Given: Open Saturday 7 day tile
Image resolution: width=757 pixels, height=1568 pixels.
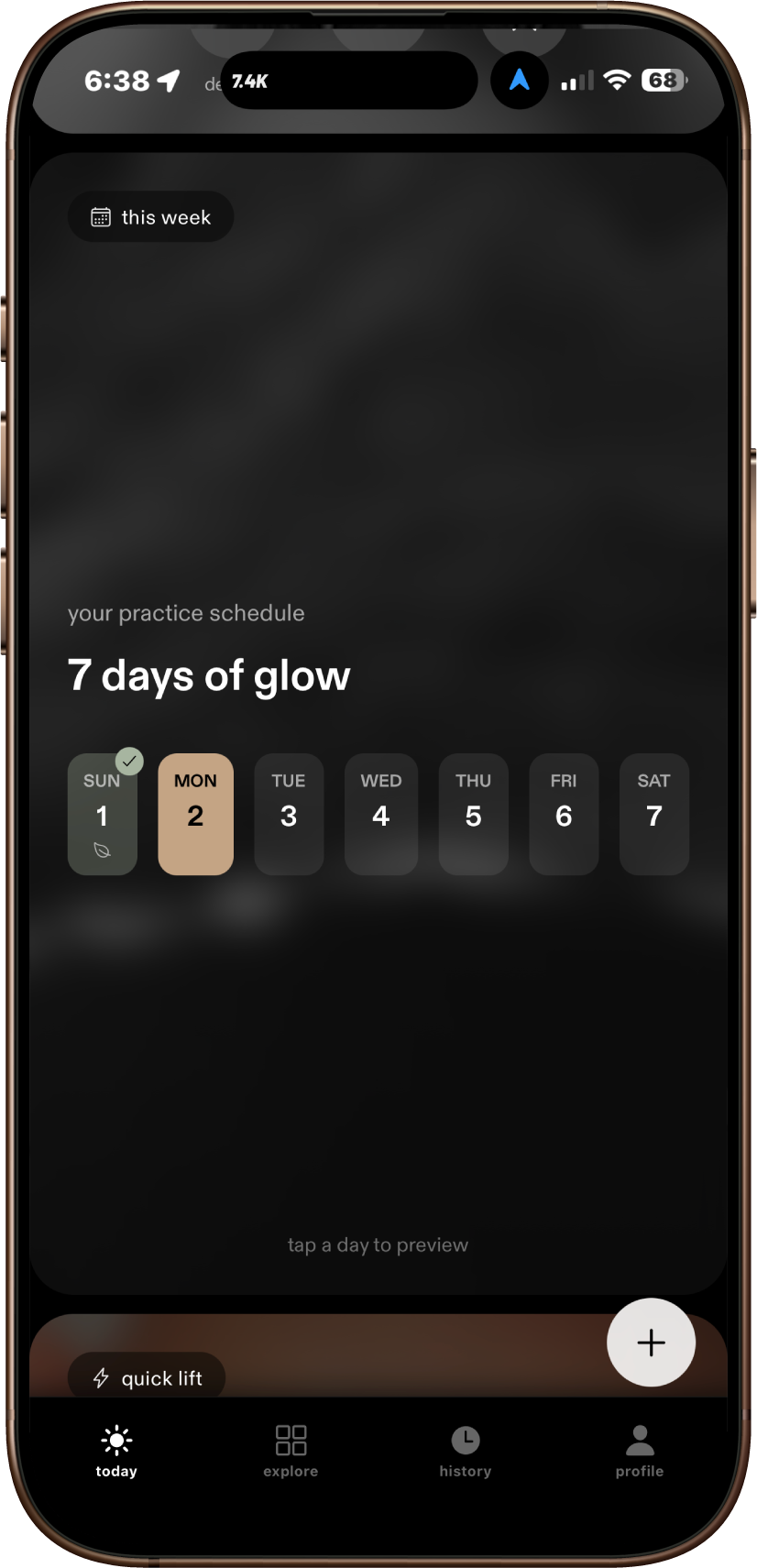Looking at the screenshot, I should point(653,814).
